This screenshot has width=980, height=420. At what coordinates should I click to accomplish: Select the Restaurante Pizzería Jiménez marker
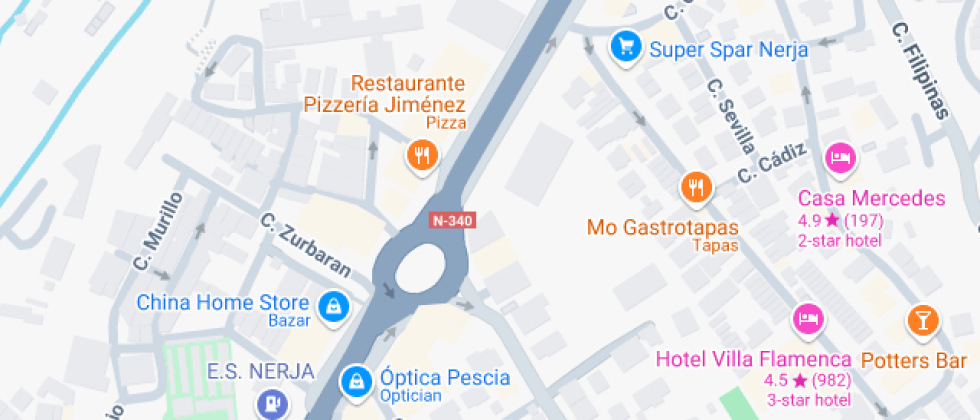point(421,154)
